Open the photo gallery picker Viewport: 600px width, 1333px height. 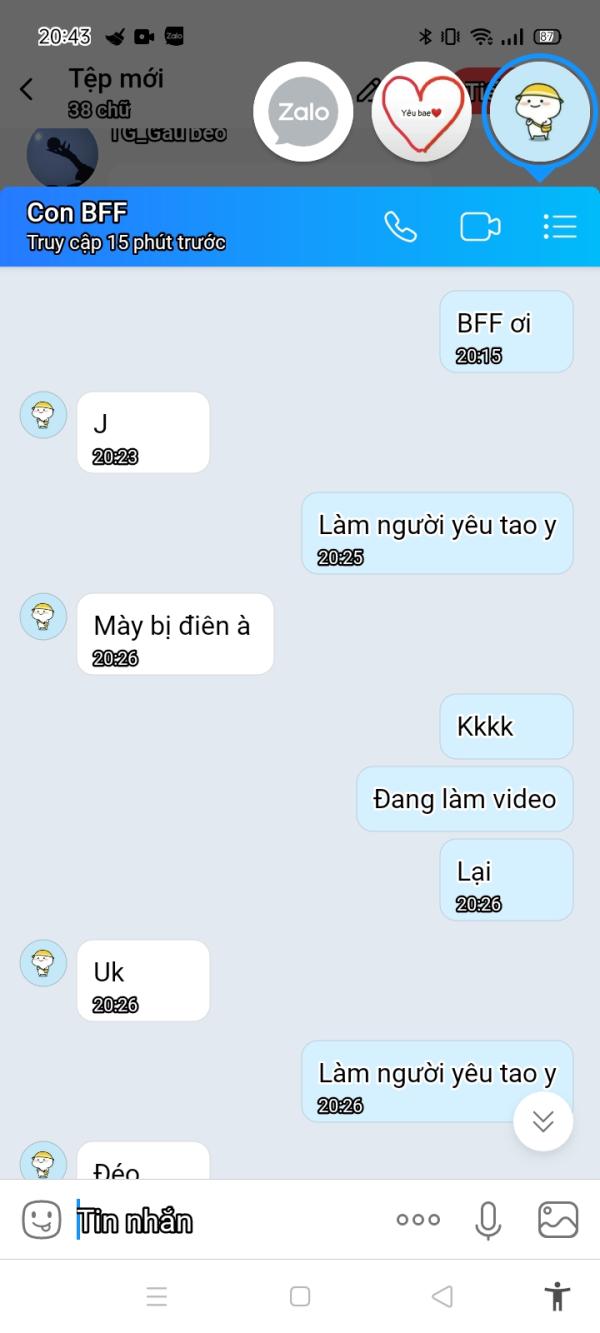coord(558,1220)
